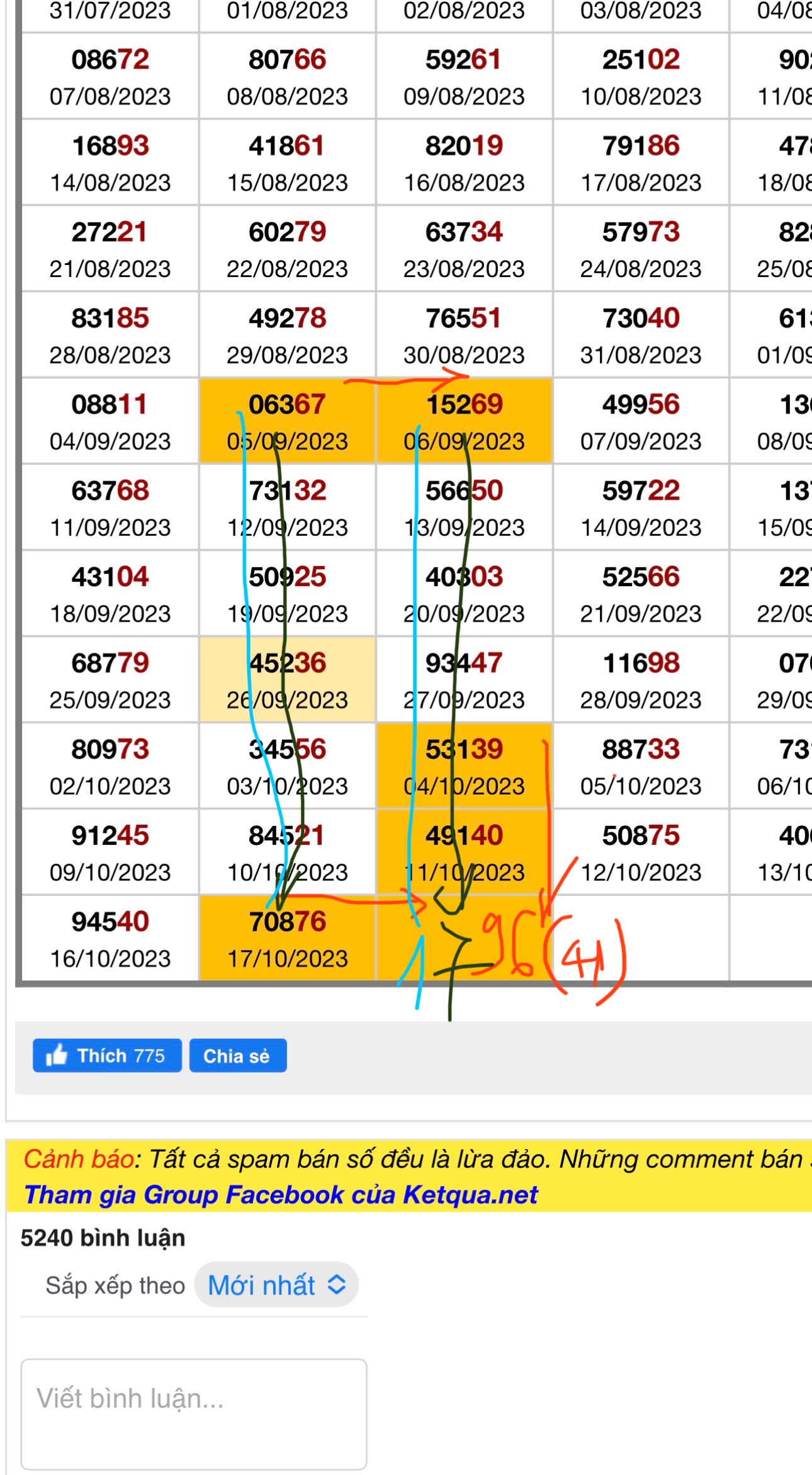Like the page with the Thích button
Image resolution: width=812 pixels, height=1475 pixels.
107,1056
